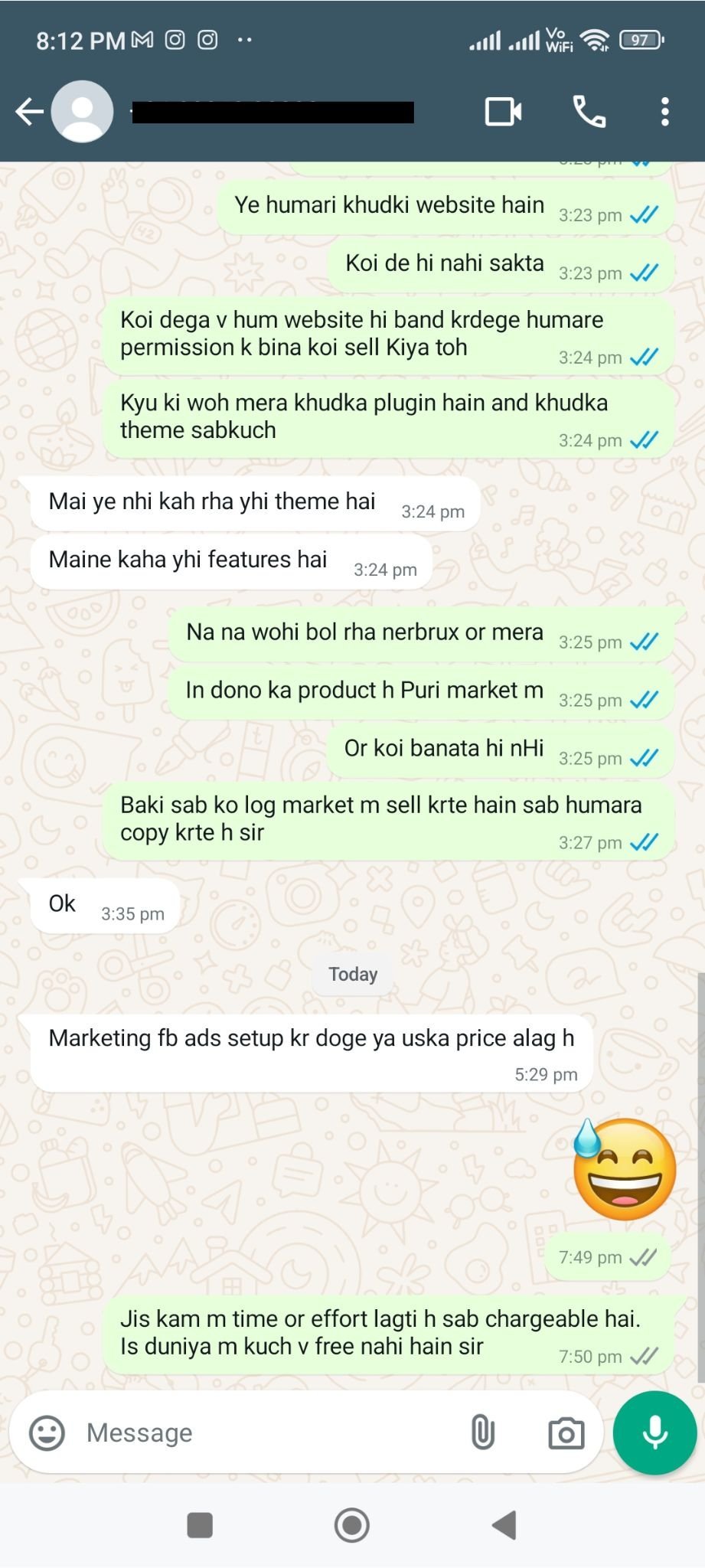
Task: Open the three-dot overflow menu
Action: click(x=665, y=112)
